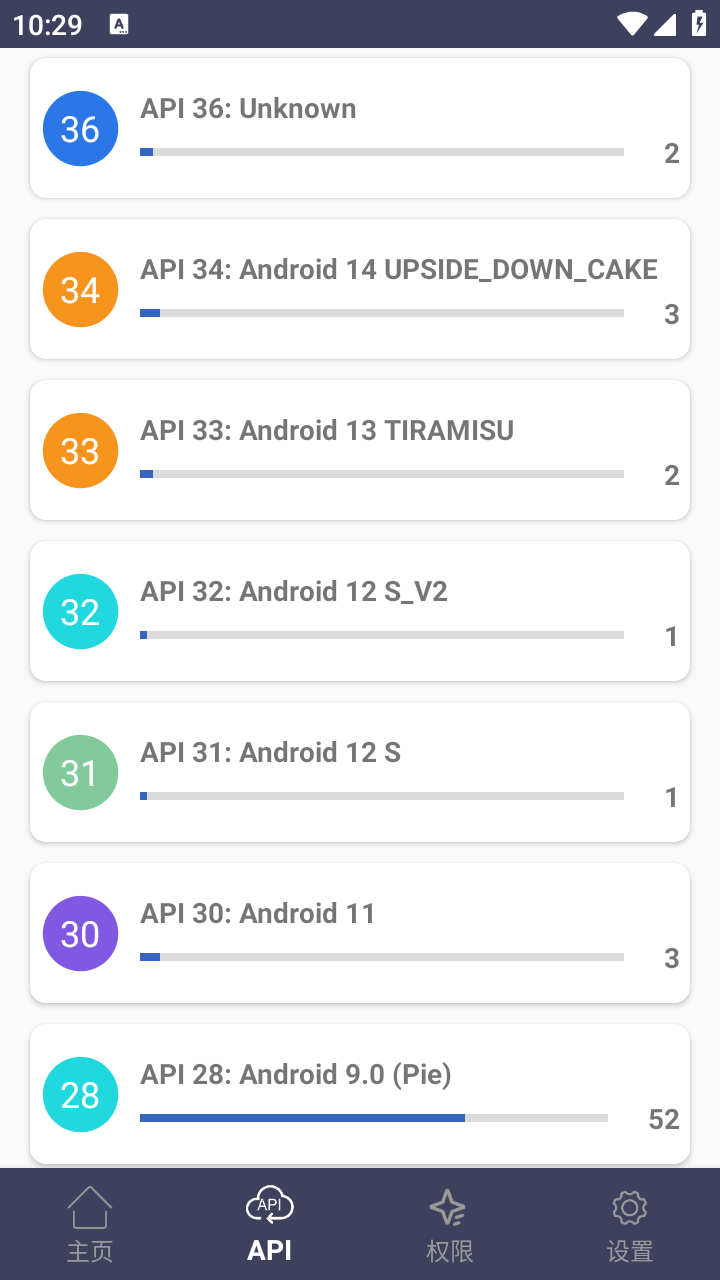Screen dimensions: 720x1280
Task: Switch to the 主页 home tab
Action: point(90,1224)
